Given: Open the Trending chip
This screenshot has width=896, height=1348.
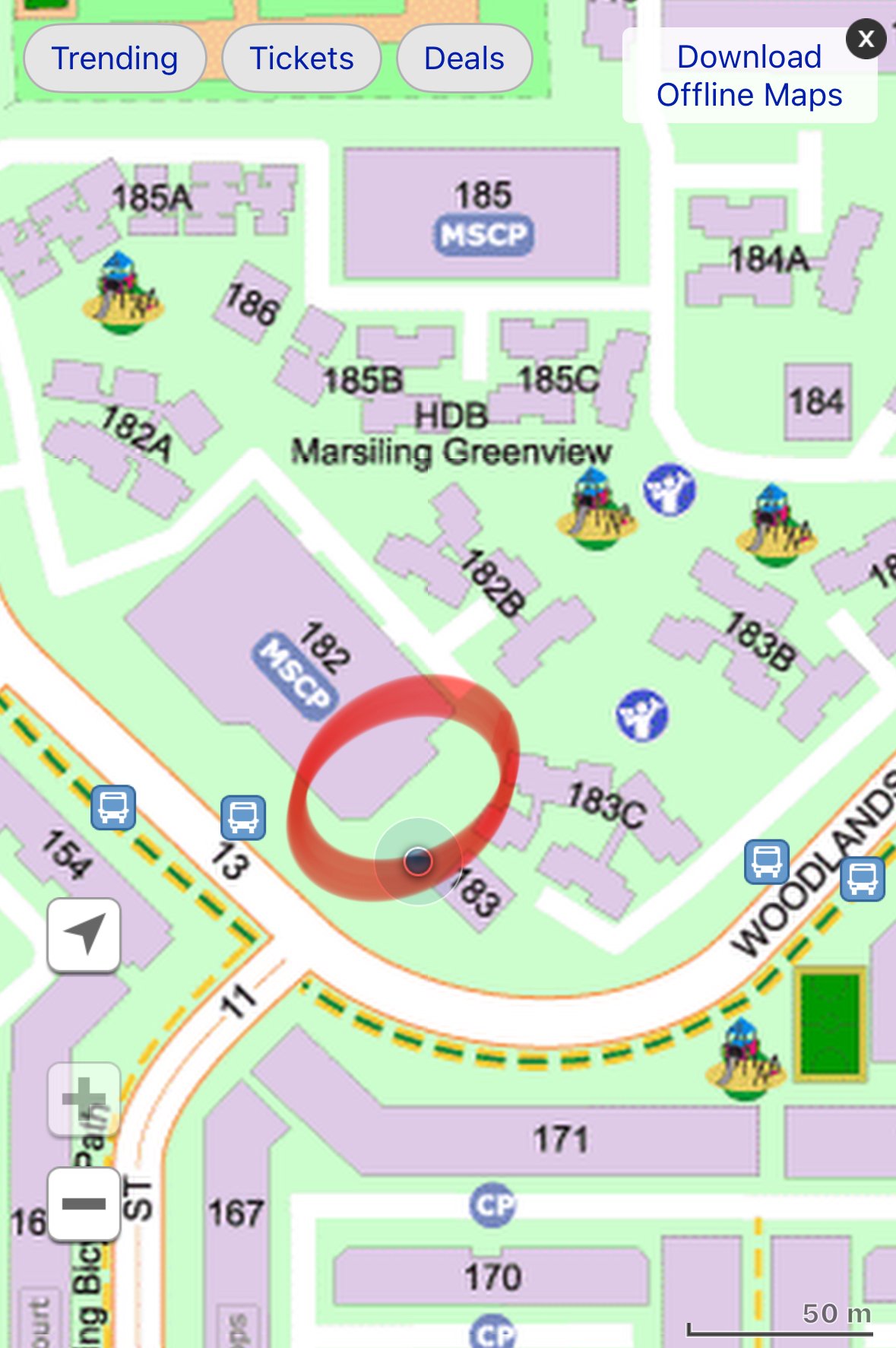Looking at the screenshot, I should [x=115, y=59].
